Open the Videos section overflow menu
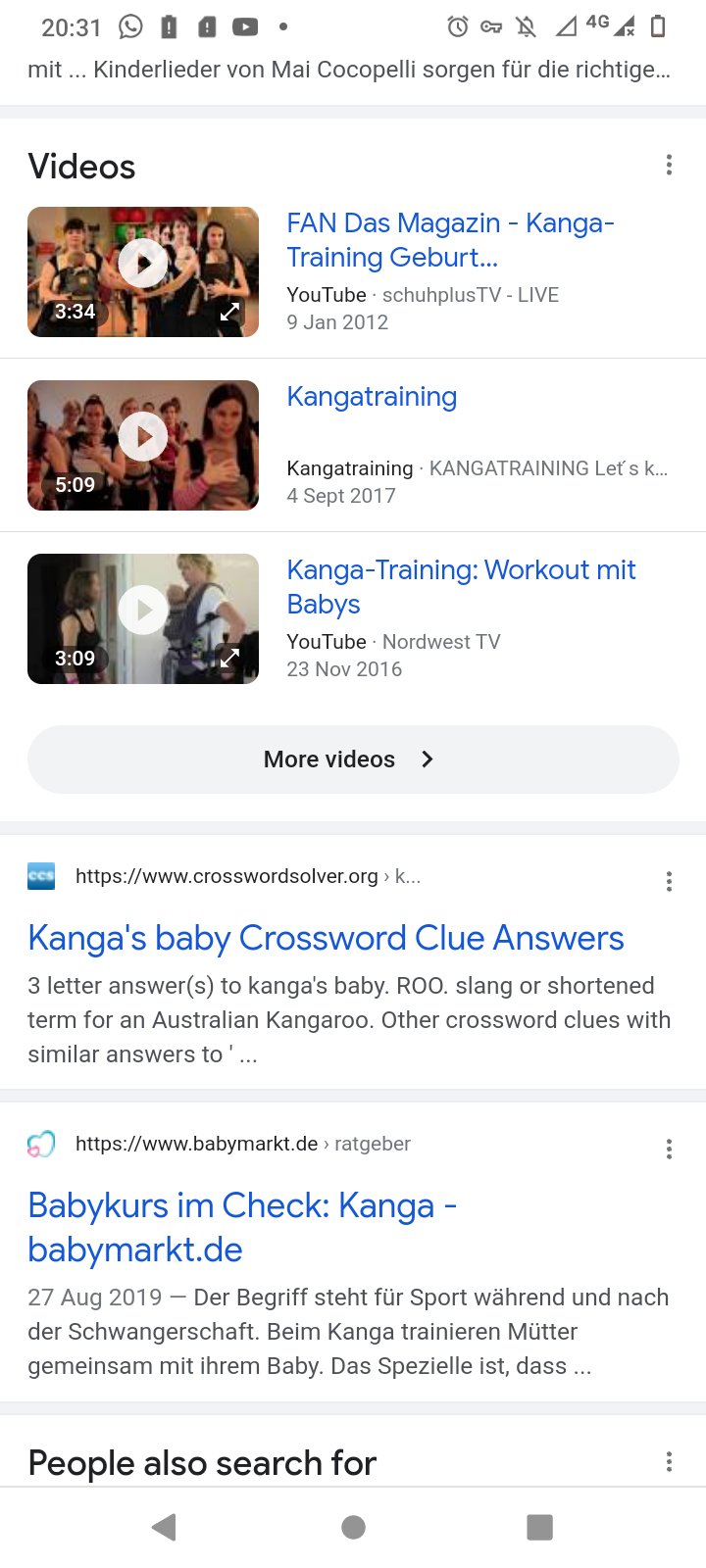706x1568 pixels. click(x=669, y=165)
